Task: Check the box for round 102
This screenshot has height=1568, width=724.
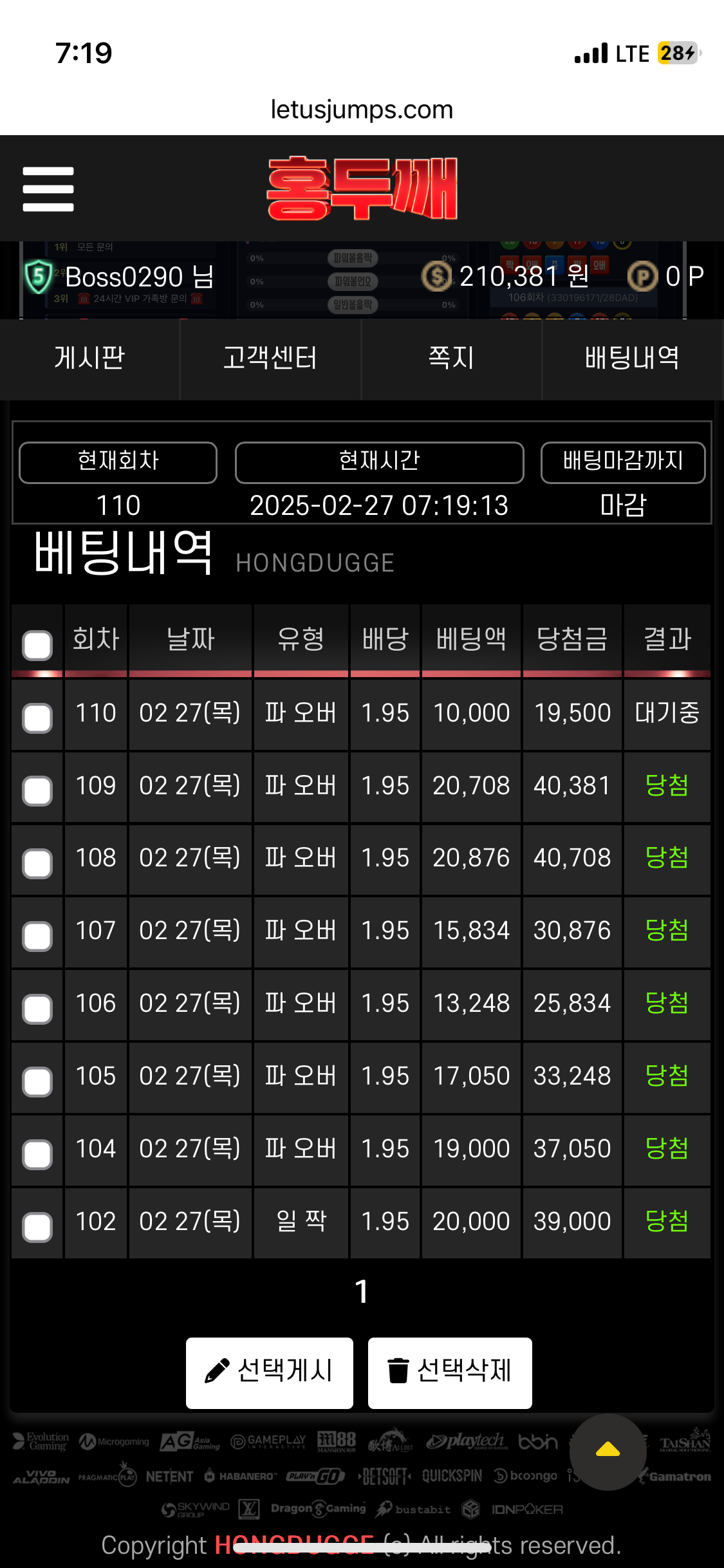Action: point(37,1227)
